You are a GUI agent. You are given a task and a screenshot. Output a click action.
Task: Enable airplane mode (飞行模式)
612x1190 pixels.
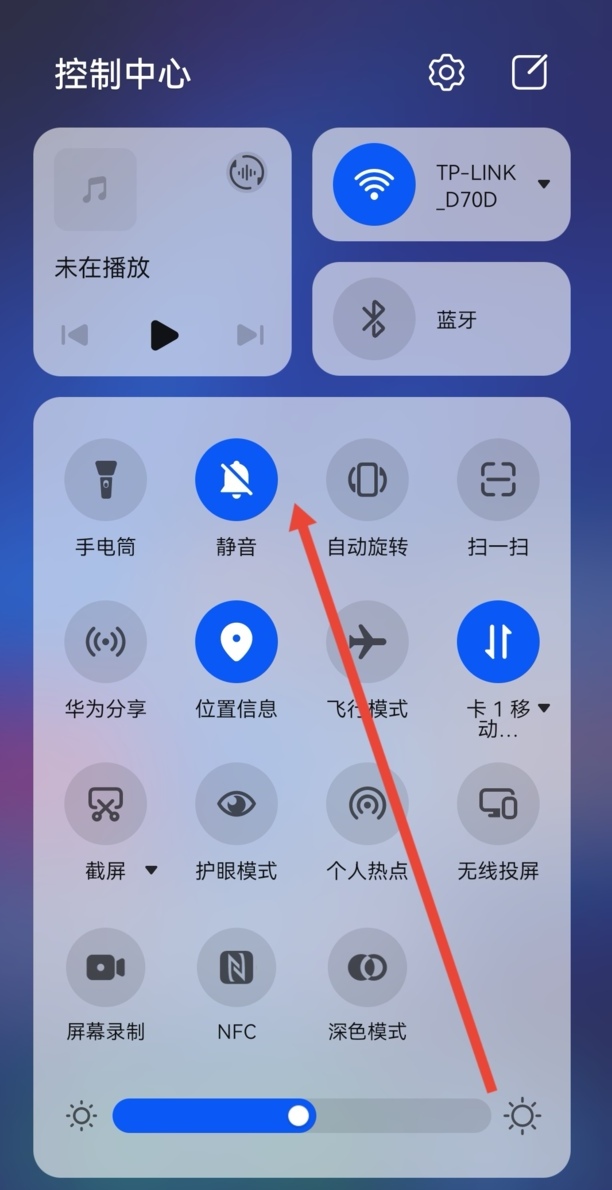(367, 642)
